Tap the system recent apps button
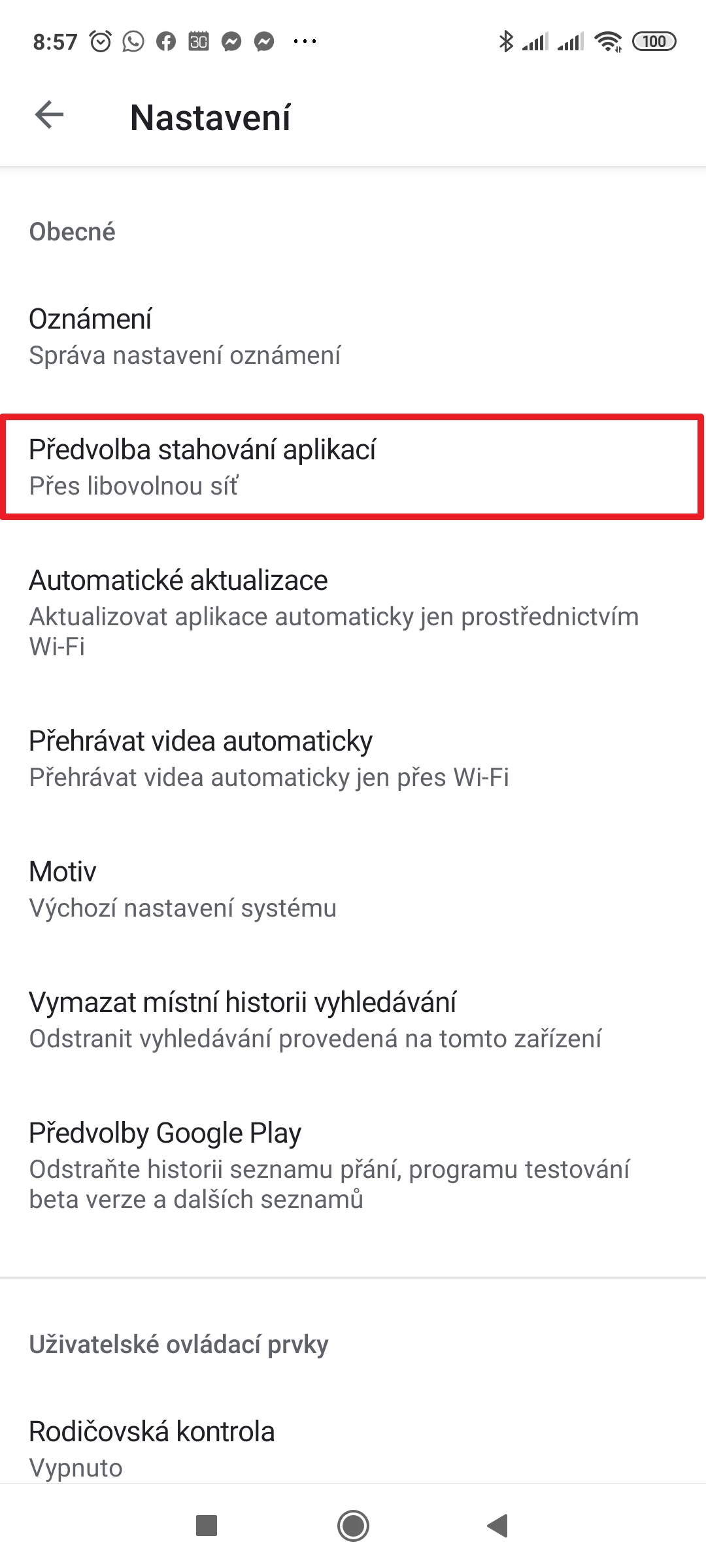This screenshot has width=706, height=1568. pyautogui.click(x=207, y=1526)
